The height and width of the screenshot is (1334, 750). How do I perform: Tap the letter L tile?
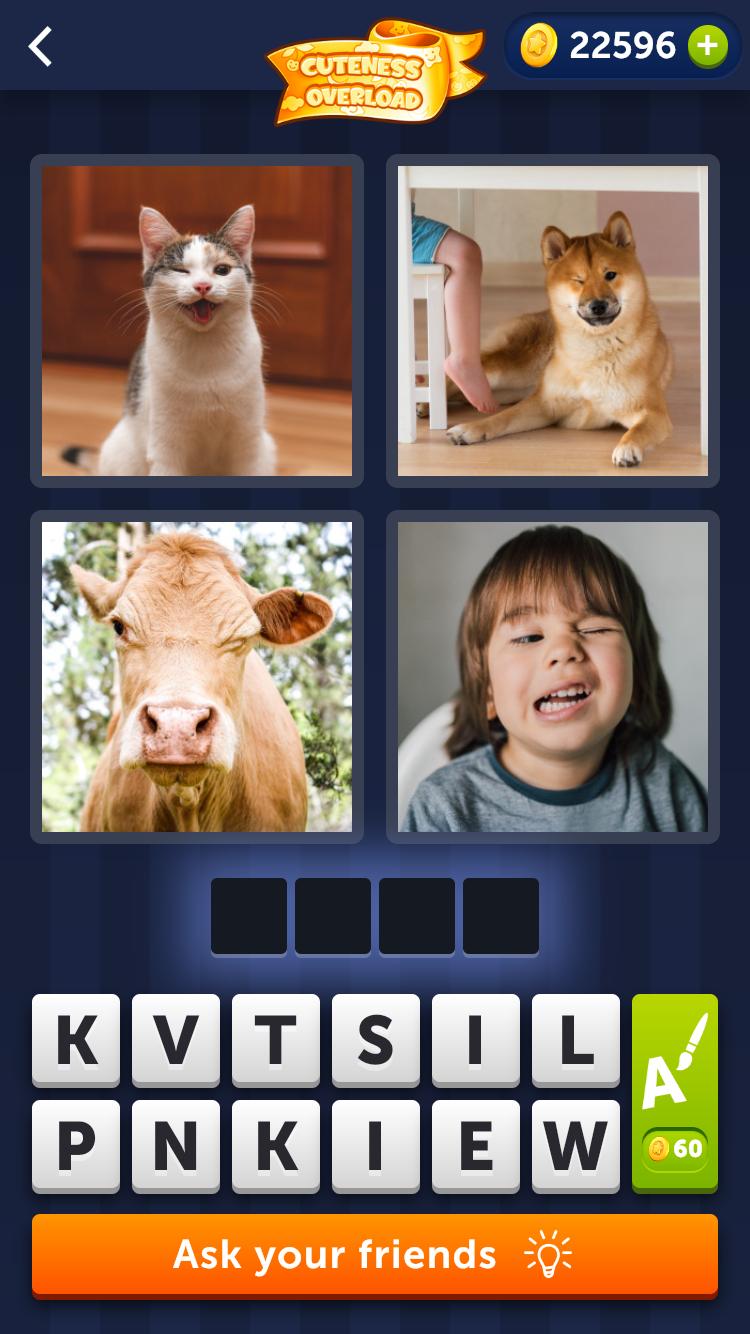tap(576, 1040)
